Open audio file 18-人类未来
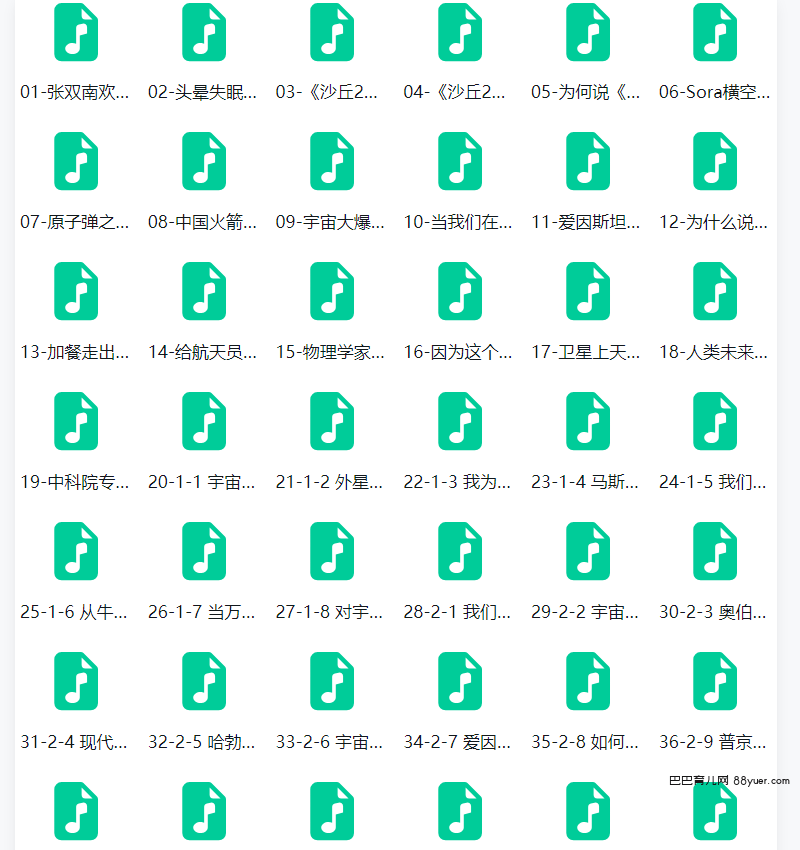The image size is (800, 850). tap(715, 291)
